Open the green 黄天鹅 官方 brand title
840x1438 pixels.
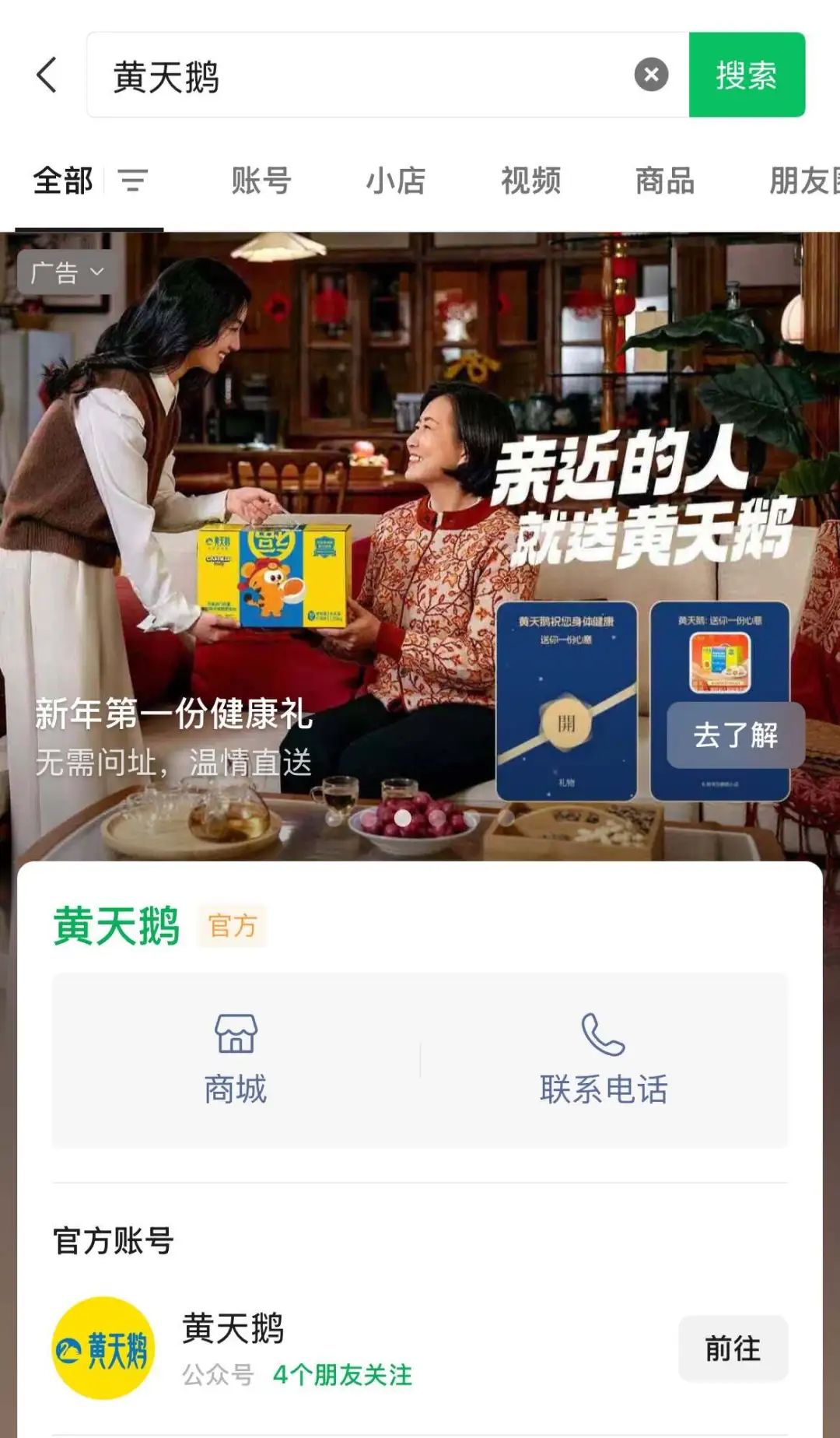pyautogui.click(x=117, y=926)
